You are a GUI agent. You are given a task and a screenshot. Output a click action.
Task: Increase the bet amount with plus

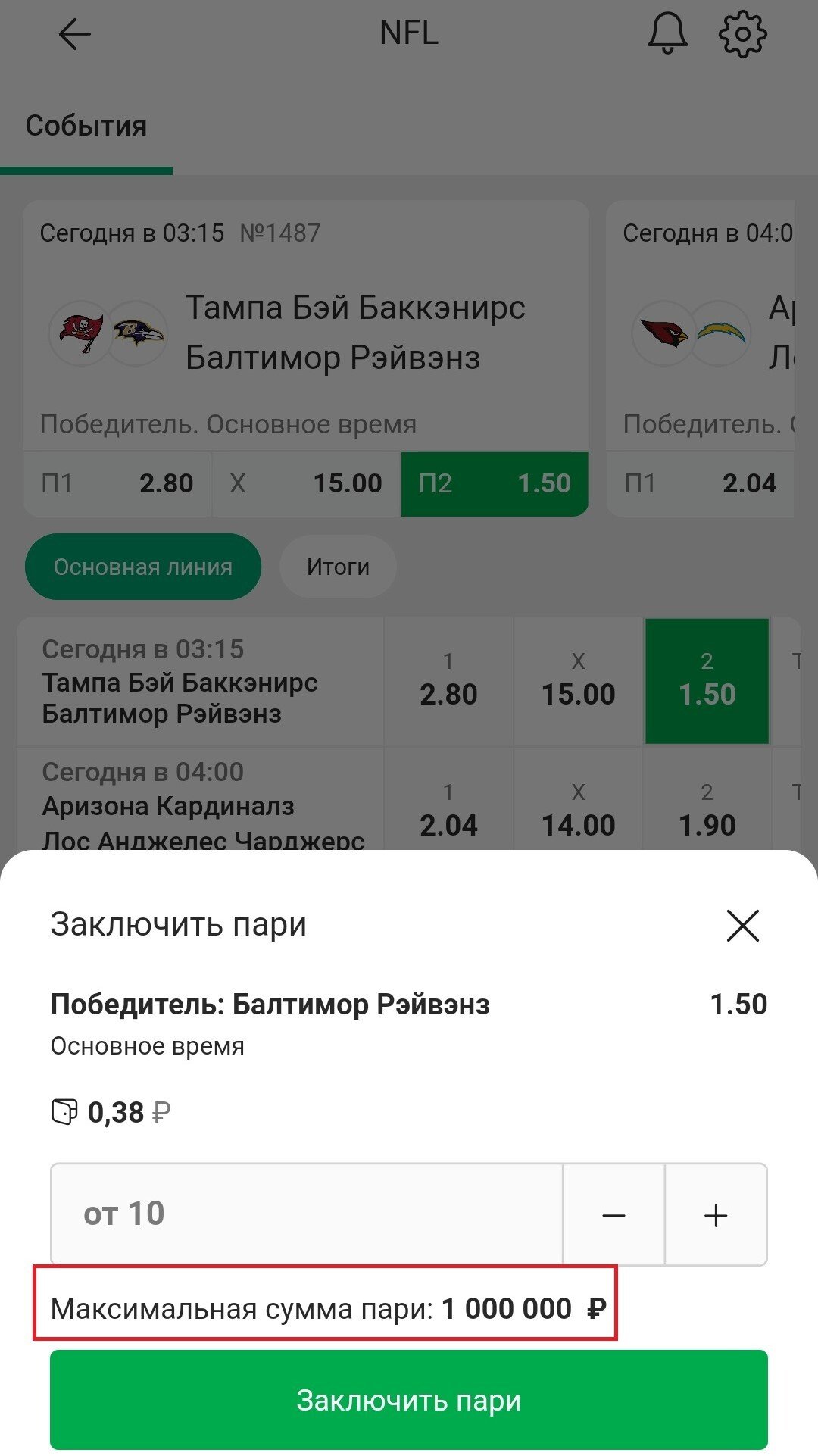point(716,1215)
